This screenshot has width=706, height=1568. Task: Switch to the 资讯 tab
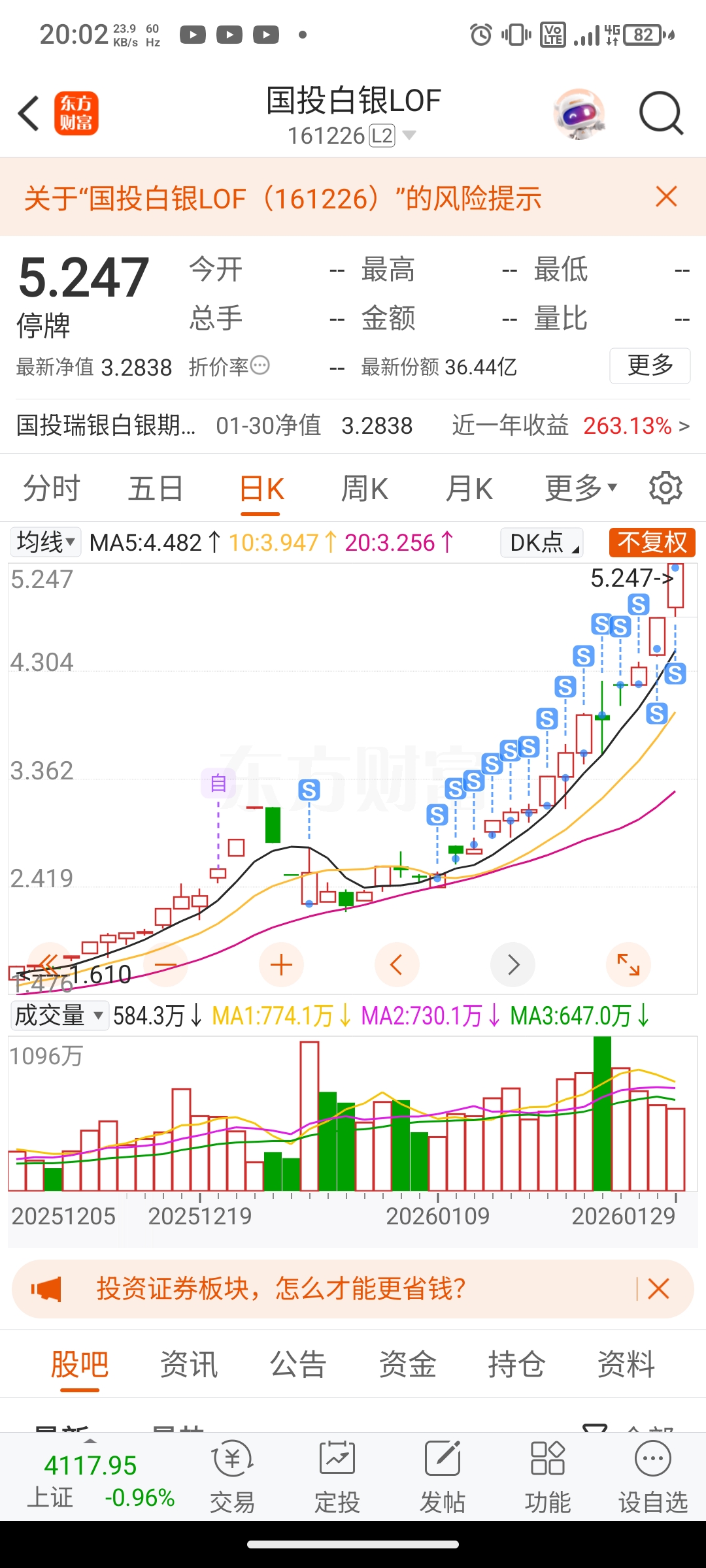pyautogui.click(x=189, y=1365)
